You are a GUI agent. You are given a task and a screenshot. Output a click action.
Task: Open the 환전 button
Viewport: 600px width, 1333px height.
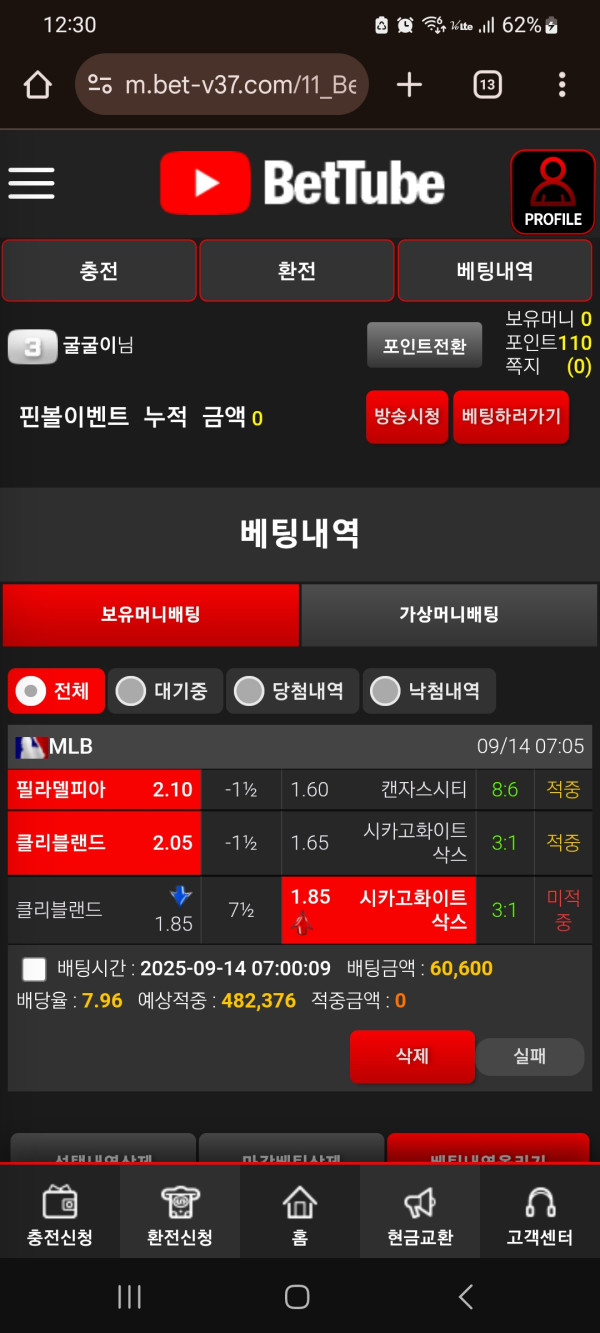297,271
